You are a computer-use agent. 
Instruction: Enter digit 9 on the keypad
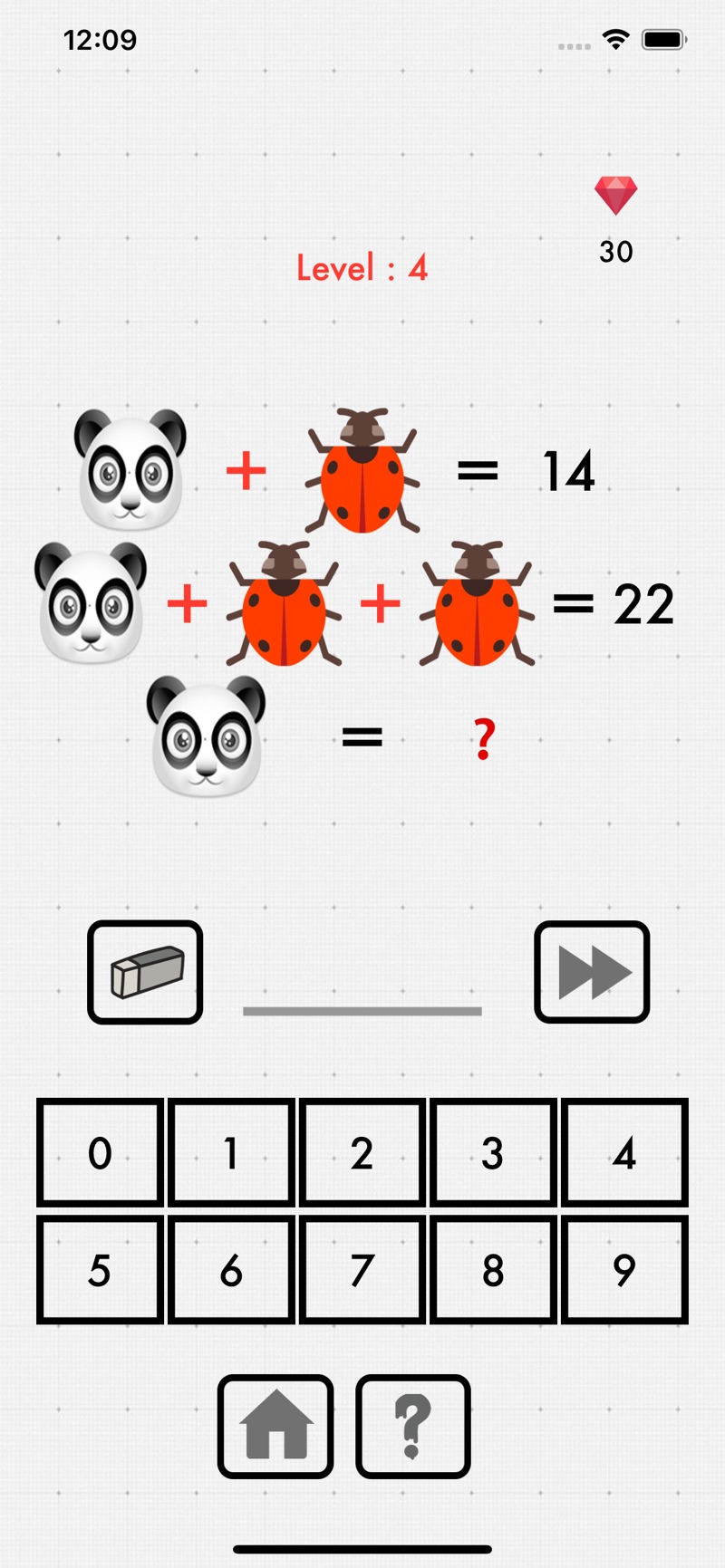(x=624, y=1270)
